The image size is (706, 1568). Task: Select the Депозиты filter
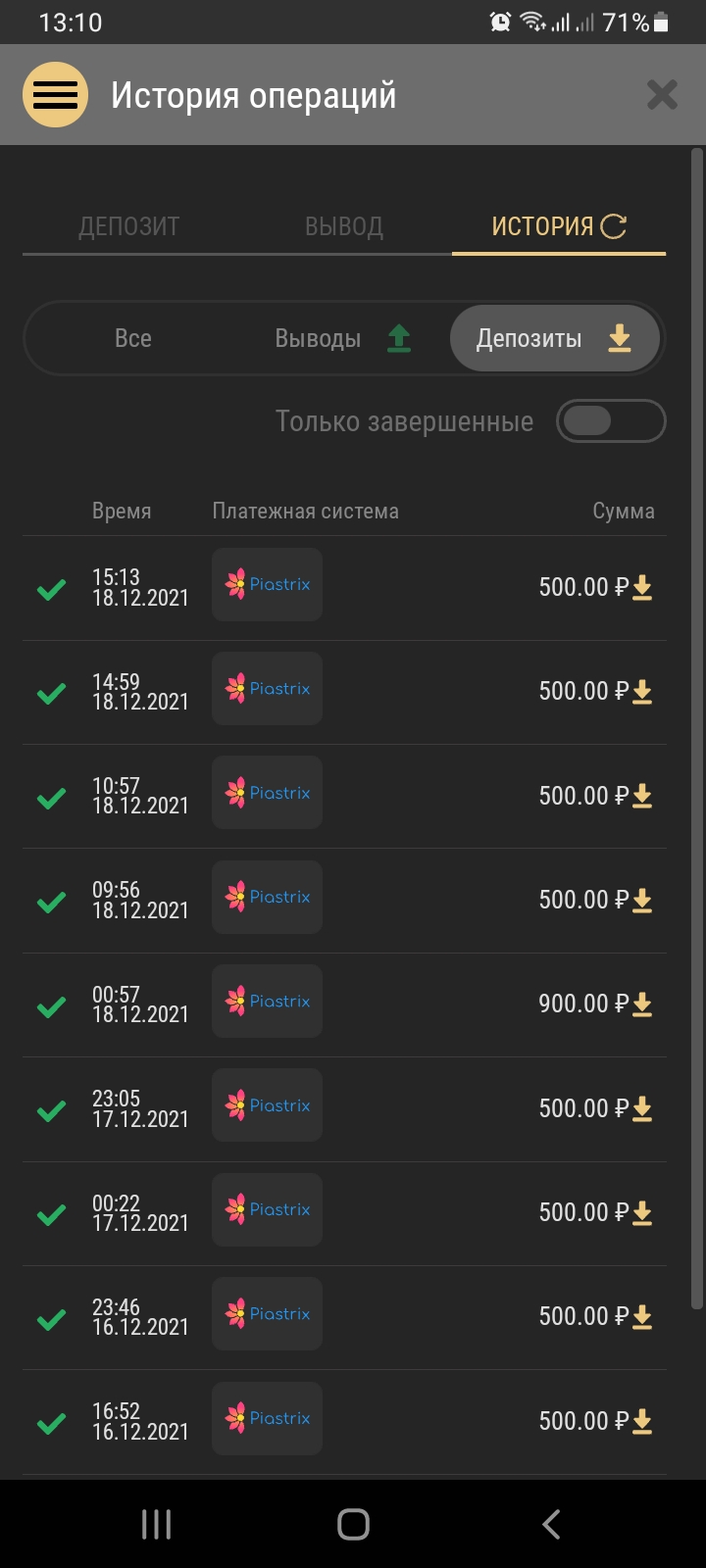tap(554, 338)
